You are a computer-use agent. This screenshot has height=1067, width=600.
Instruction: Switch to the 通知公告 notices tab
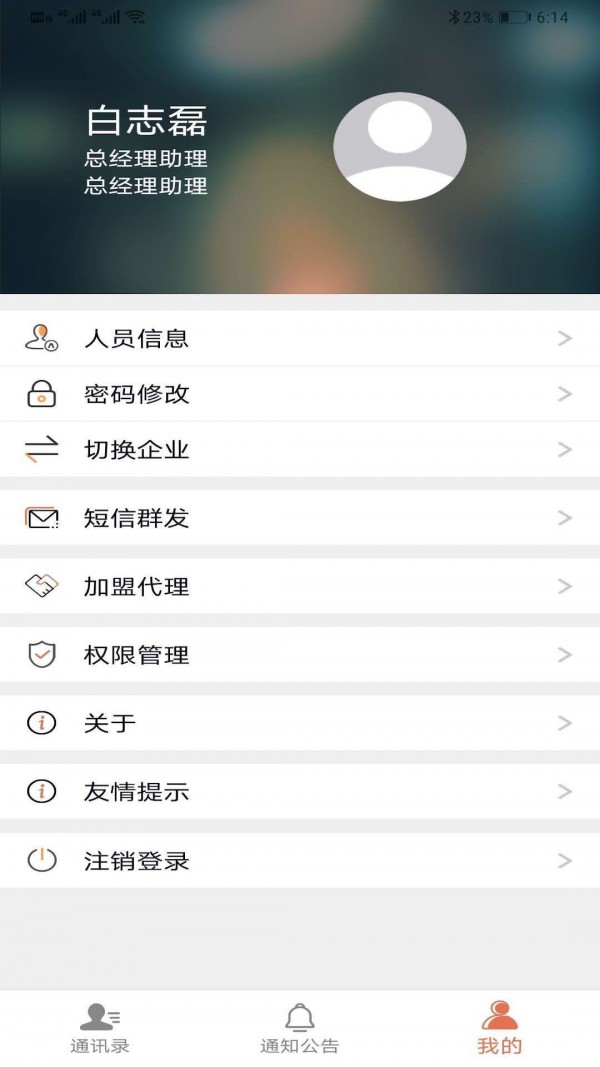(x=299, y=1029)
